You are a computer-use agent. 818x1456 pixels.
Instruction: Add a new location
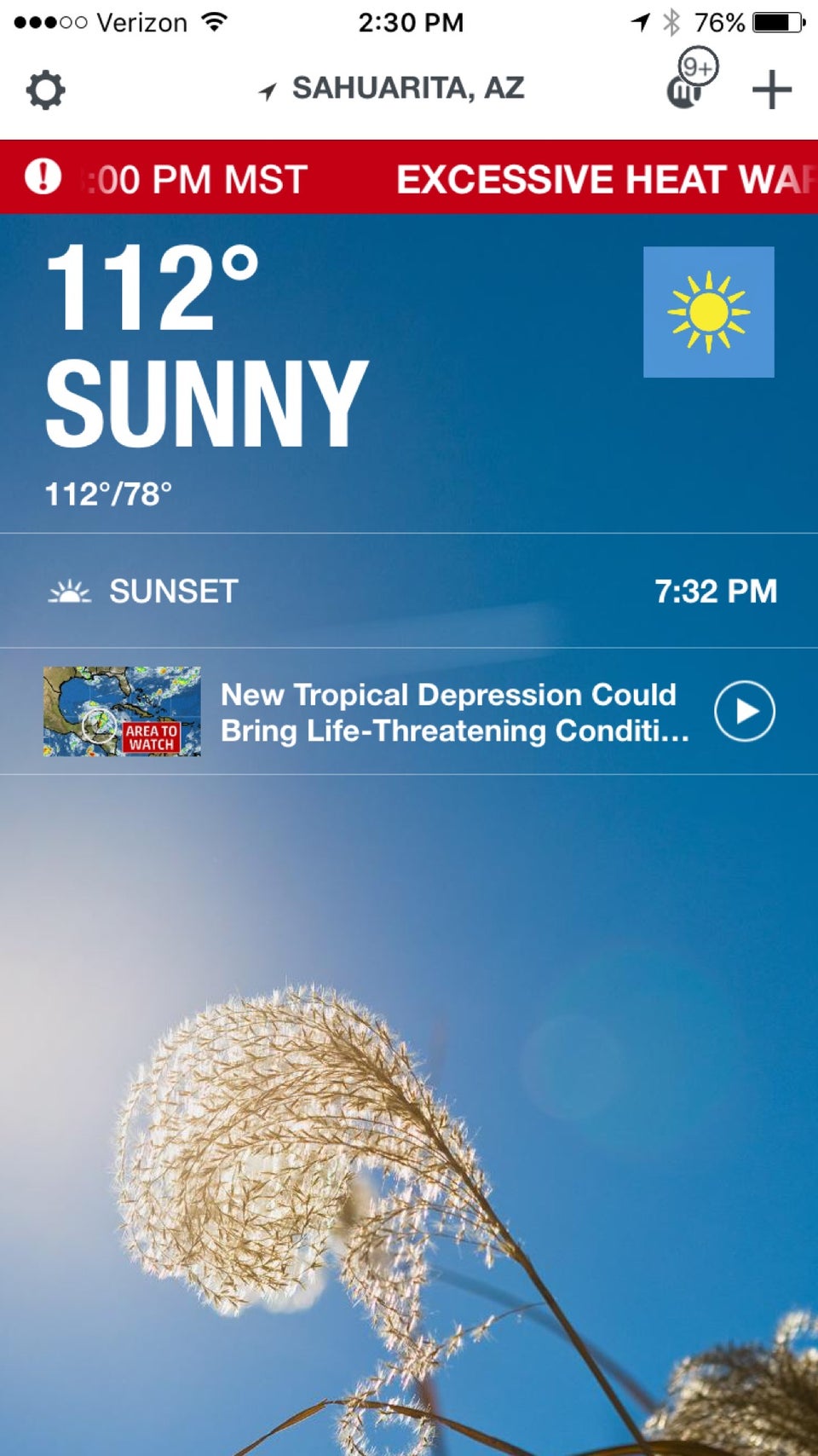pos(771,90)
